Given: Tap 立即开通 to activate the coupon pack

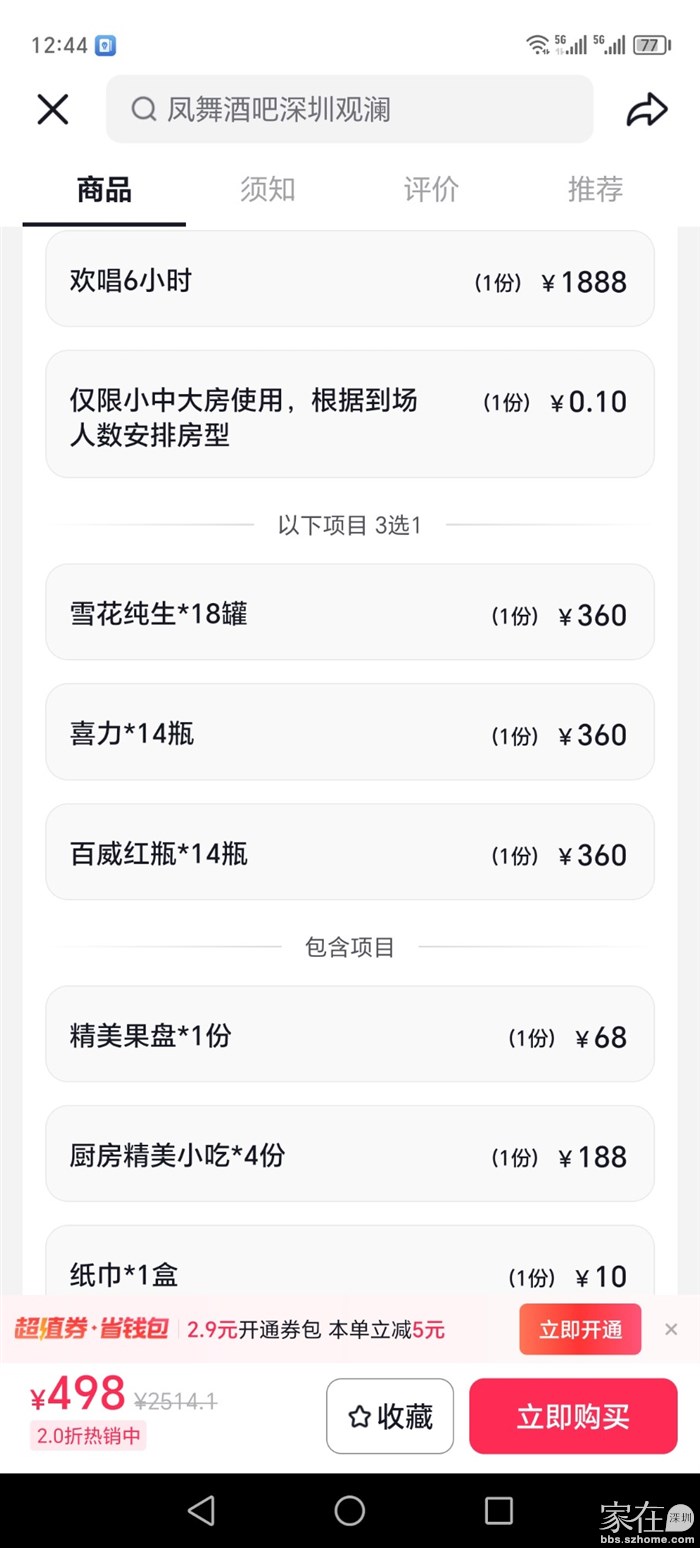Looking at the screenshot, I should coord(580,1329).
